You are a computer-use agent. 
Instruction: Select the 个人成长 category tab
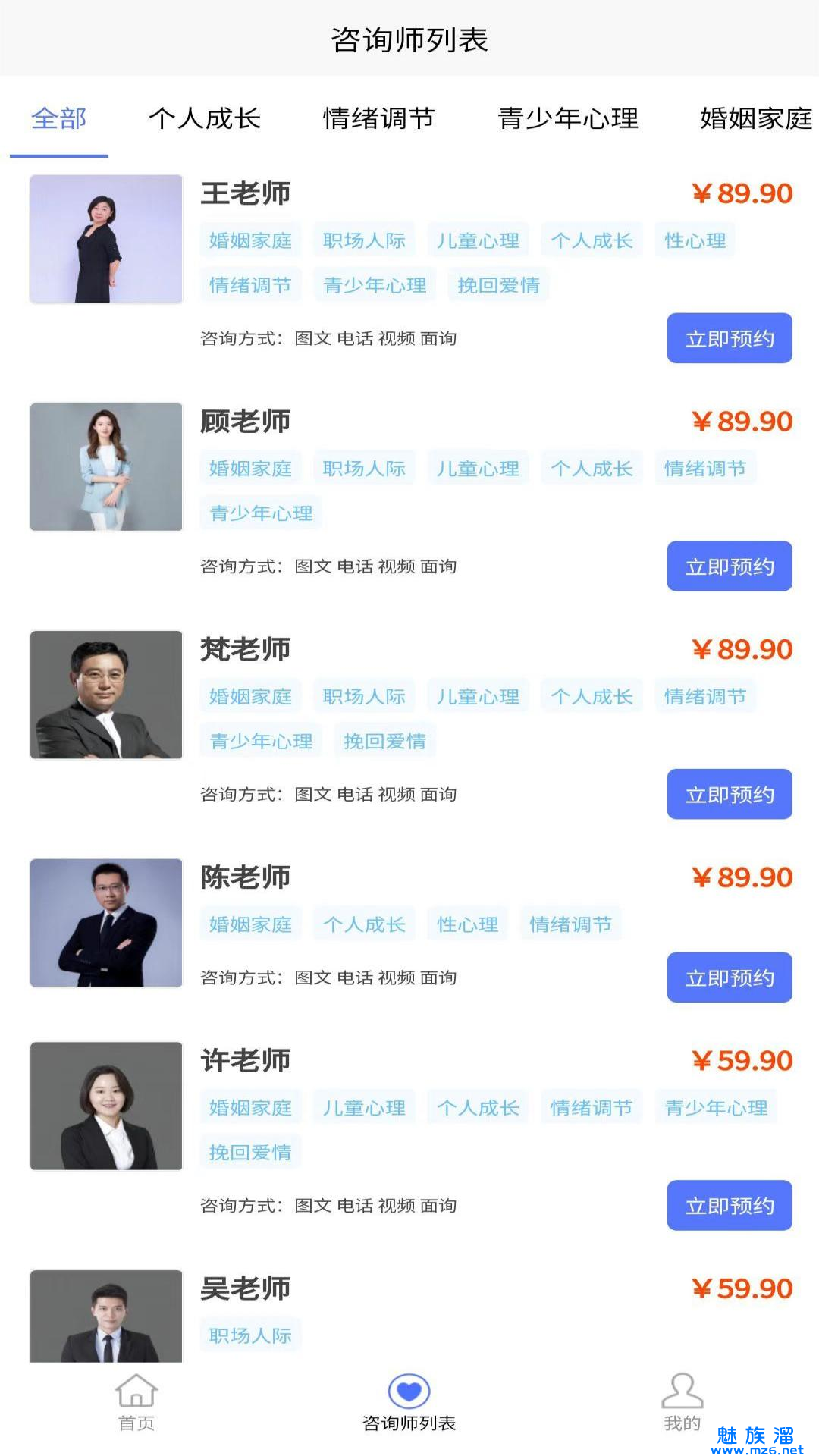click(x=205, y=119)
